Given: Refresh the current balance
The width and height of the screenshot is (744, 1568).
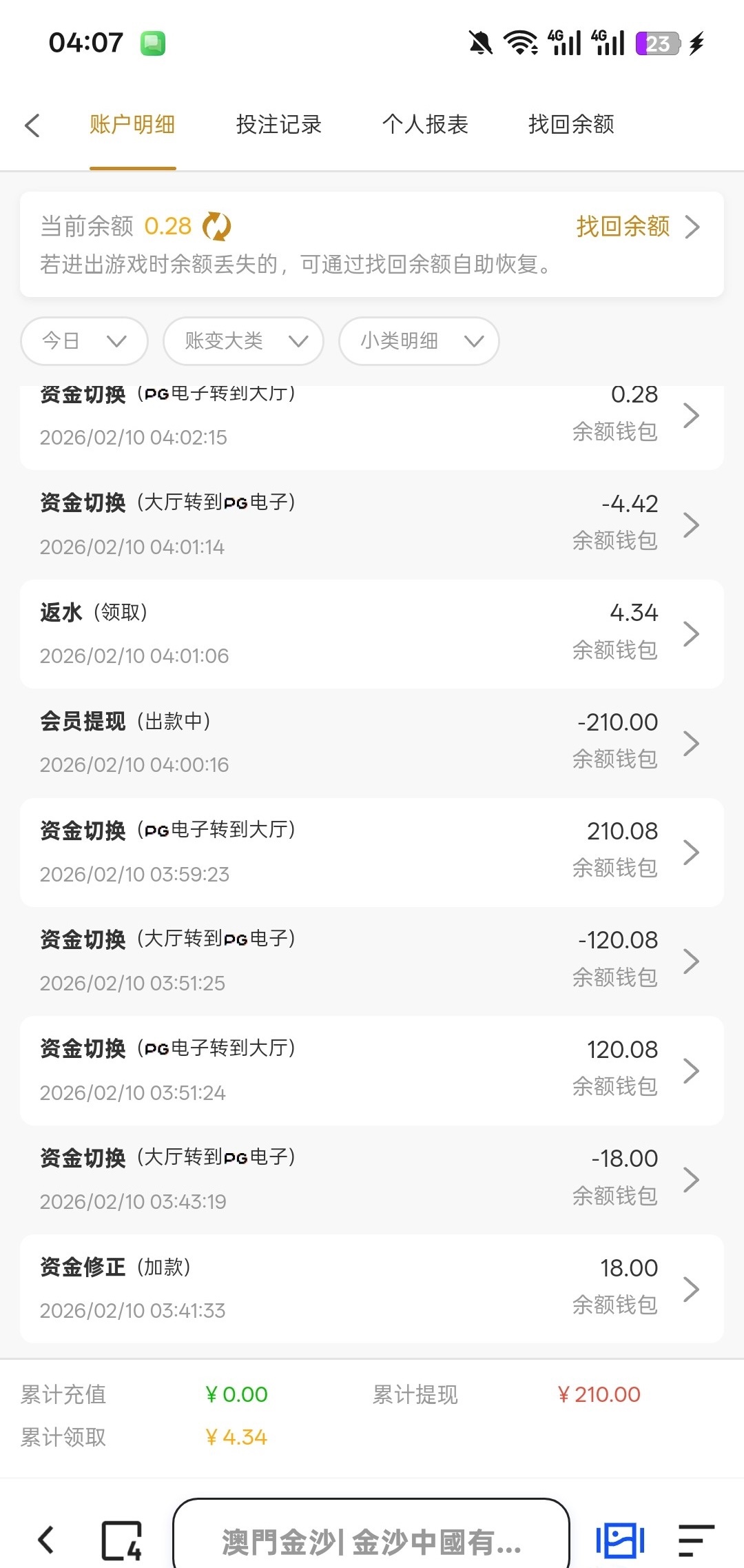Looking at the screenshot, I should click(217, 227).
